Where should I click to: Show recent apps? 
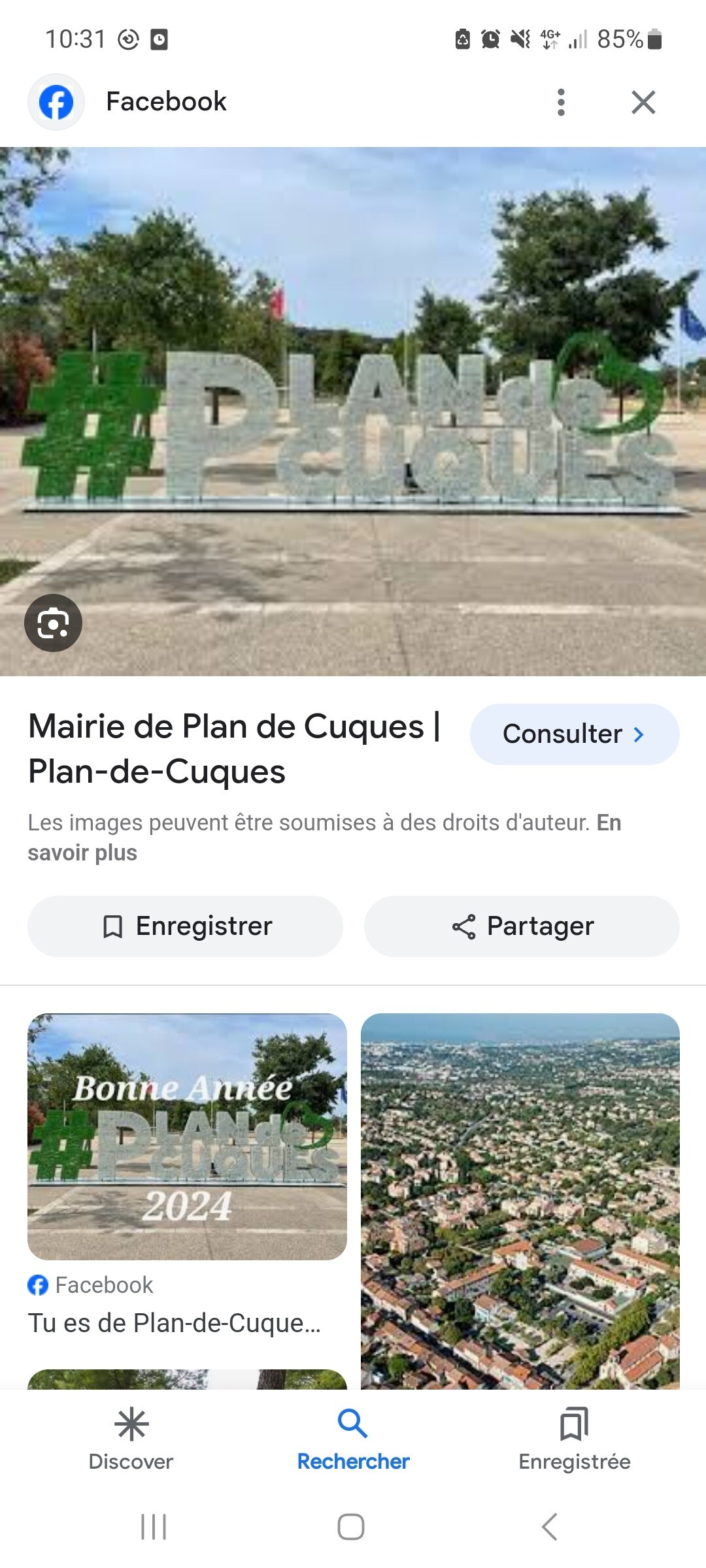coord(154,1527)
